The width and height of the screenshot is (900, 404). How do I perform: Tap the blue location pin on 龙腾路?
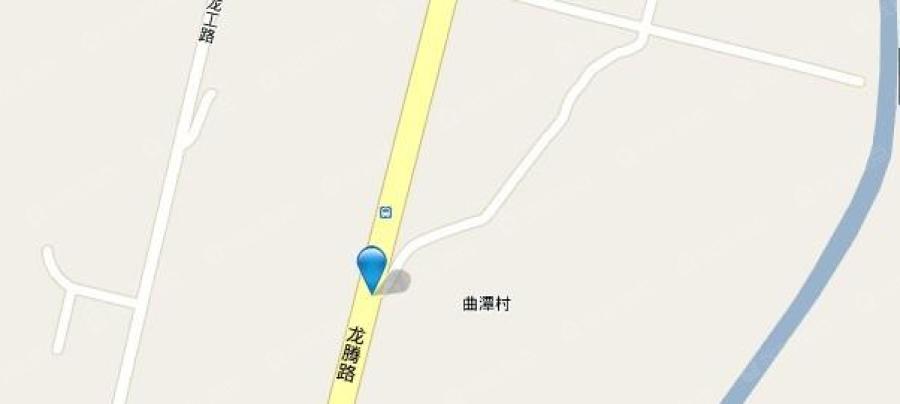pyautogui.click(x=371, y=266)
